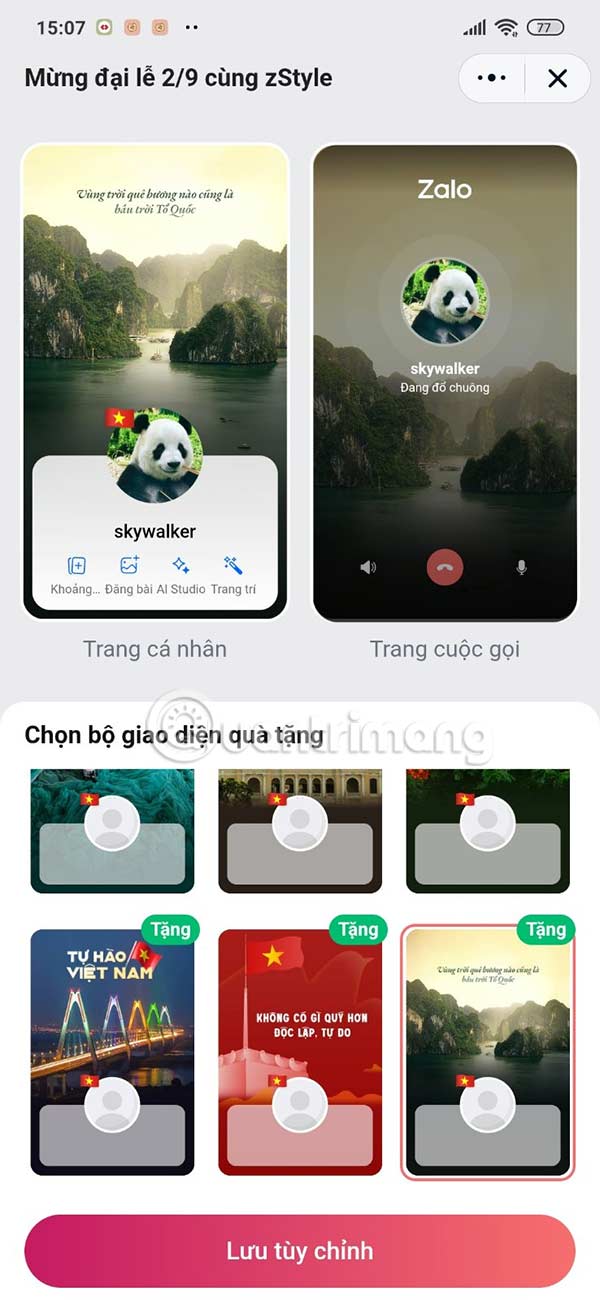This screenshot has height=1300, width=600.
Task: Pick the teal textured theme
Action: 112,830
